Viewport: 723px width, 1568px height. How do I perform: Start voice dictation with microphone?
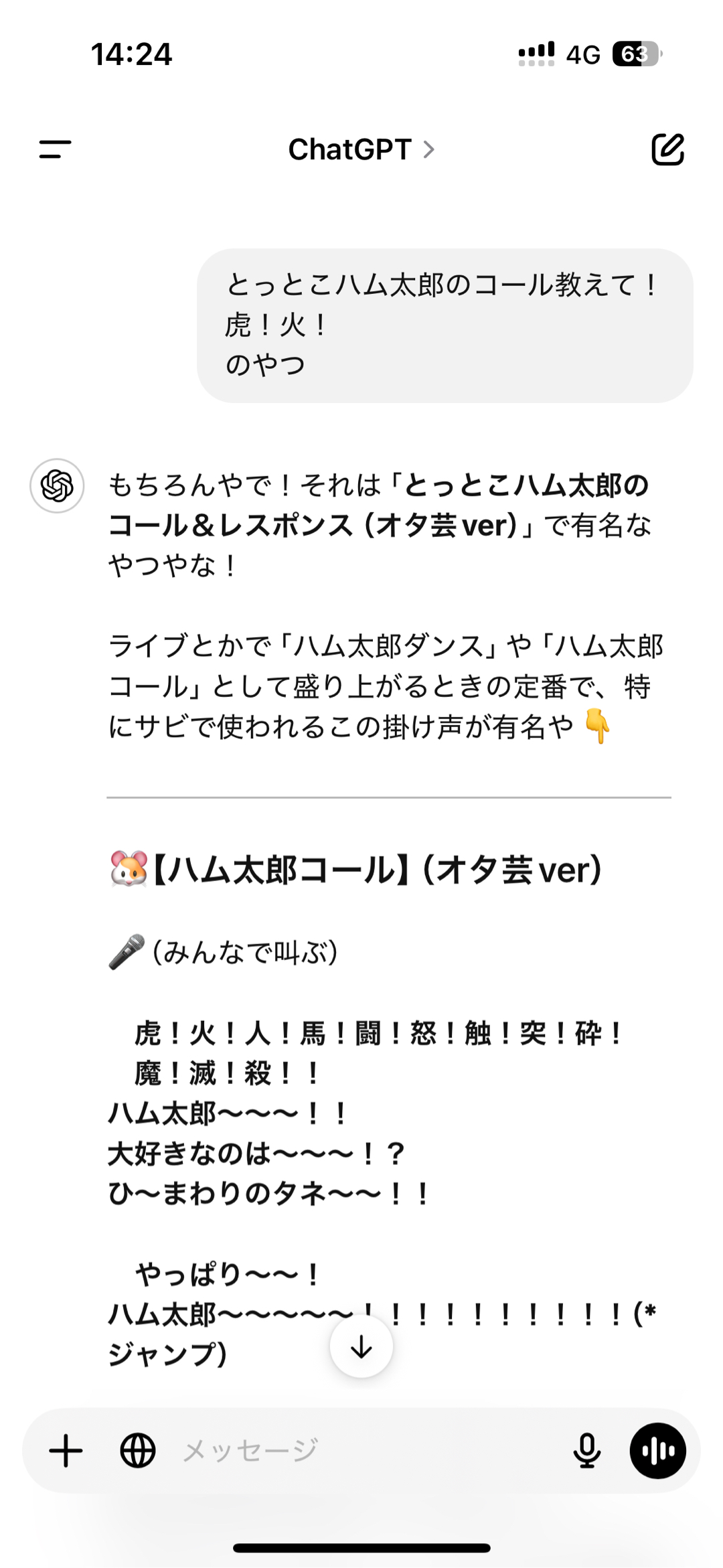point(587,1451)
